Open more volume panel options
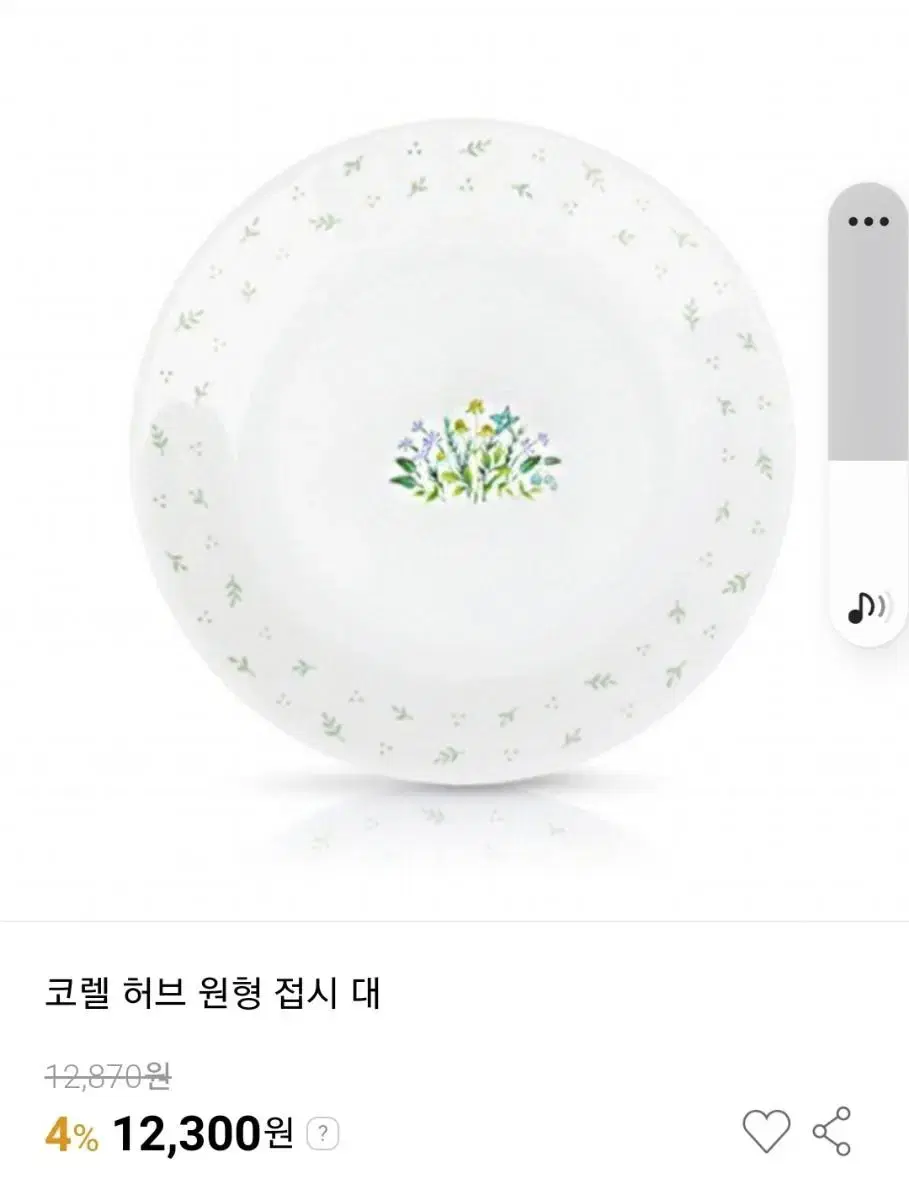Screen dimensions: 909x1200 click(x=867, y=222)
